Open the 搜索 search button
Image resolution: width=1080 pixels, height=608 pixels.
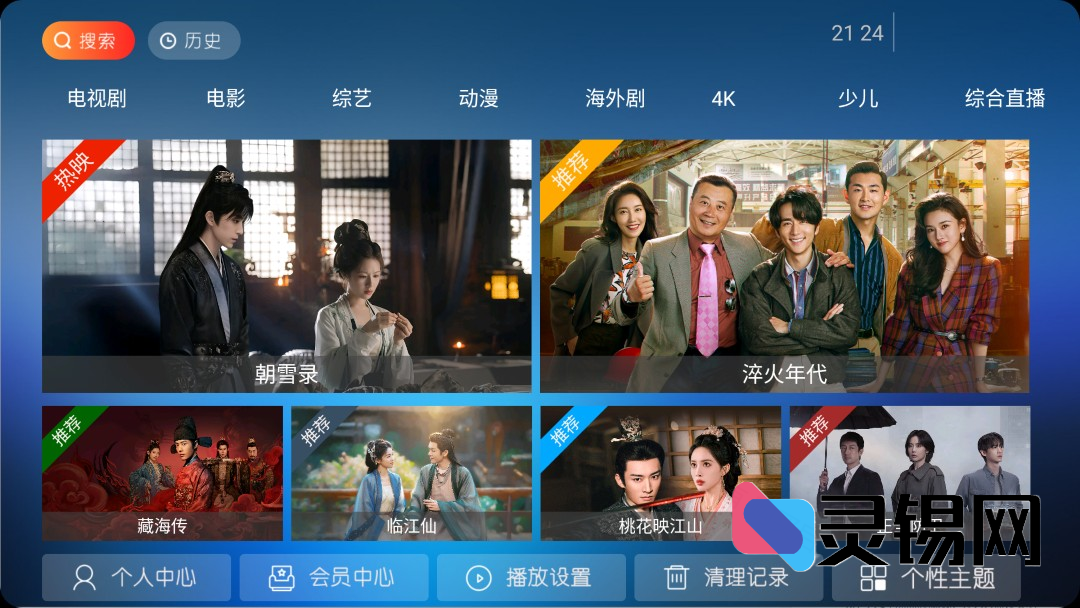click(88, 41)
